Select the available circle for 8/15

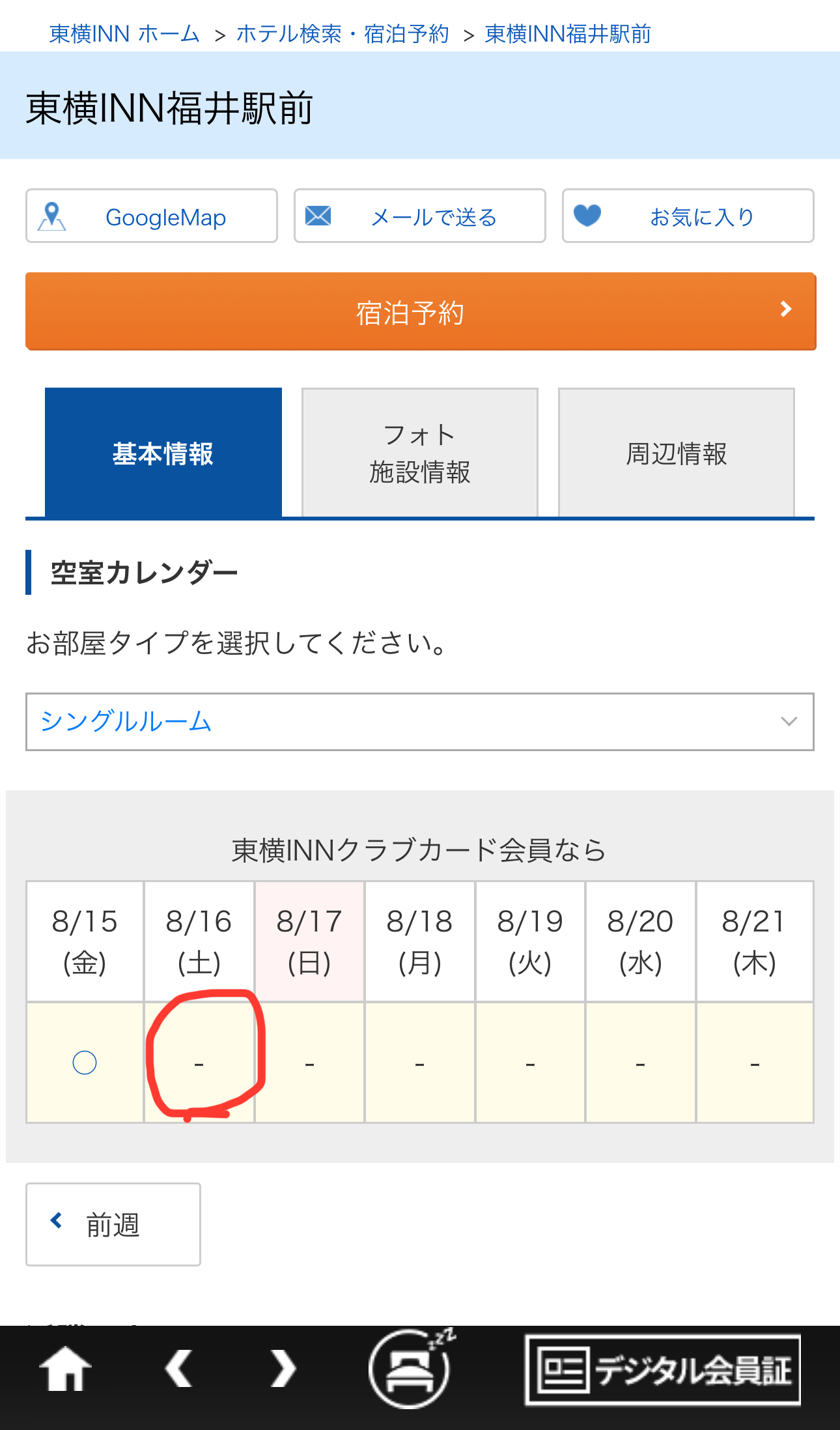pyautogui.click(x=85, y=1063)
